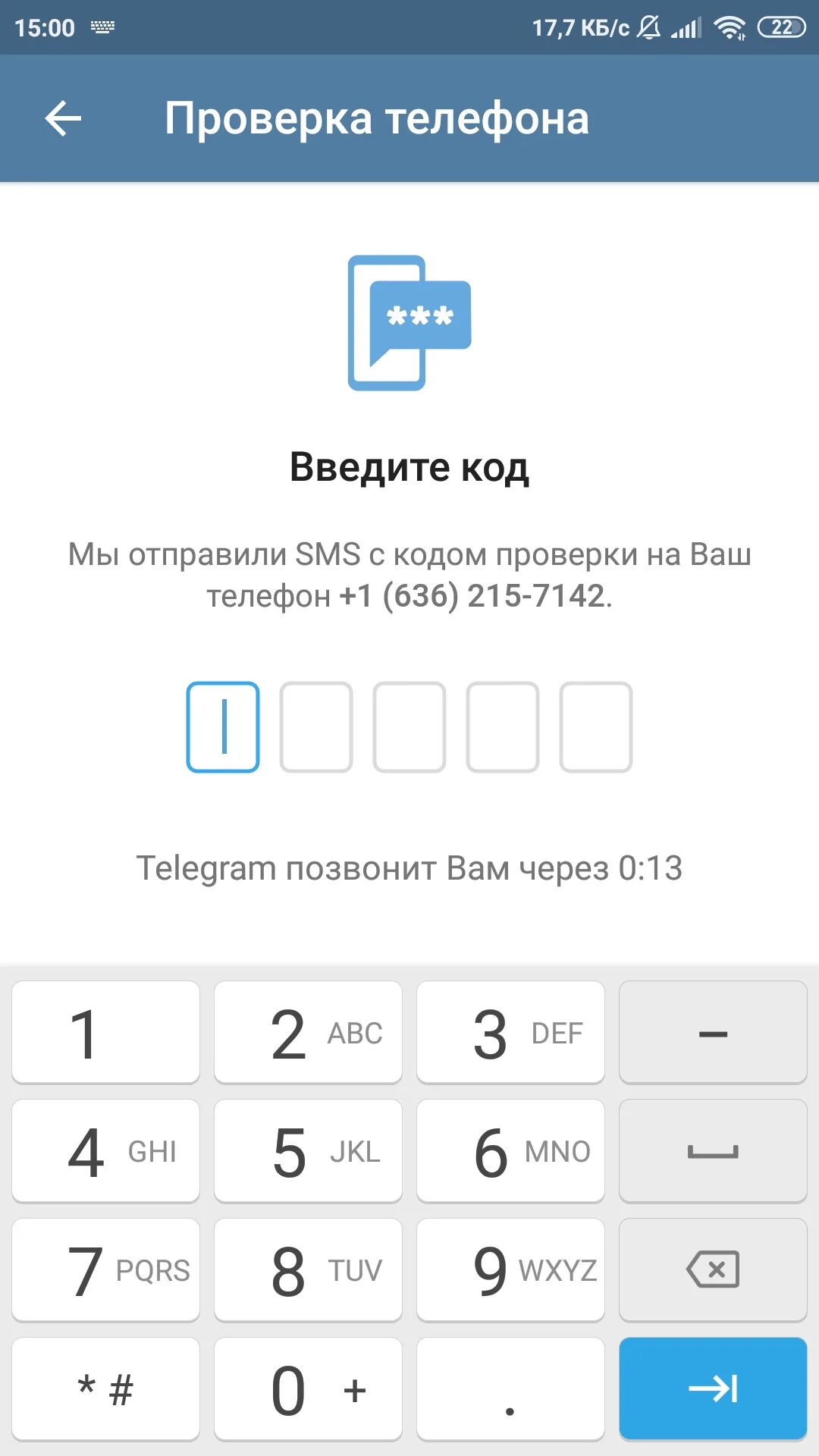This screenshot has width=819, height=1456.
Task: Hit the 3 DEF key
Action: coord(510,1033)
